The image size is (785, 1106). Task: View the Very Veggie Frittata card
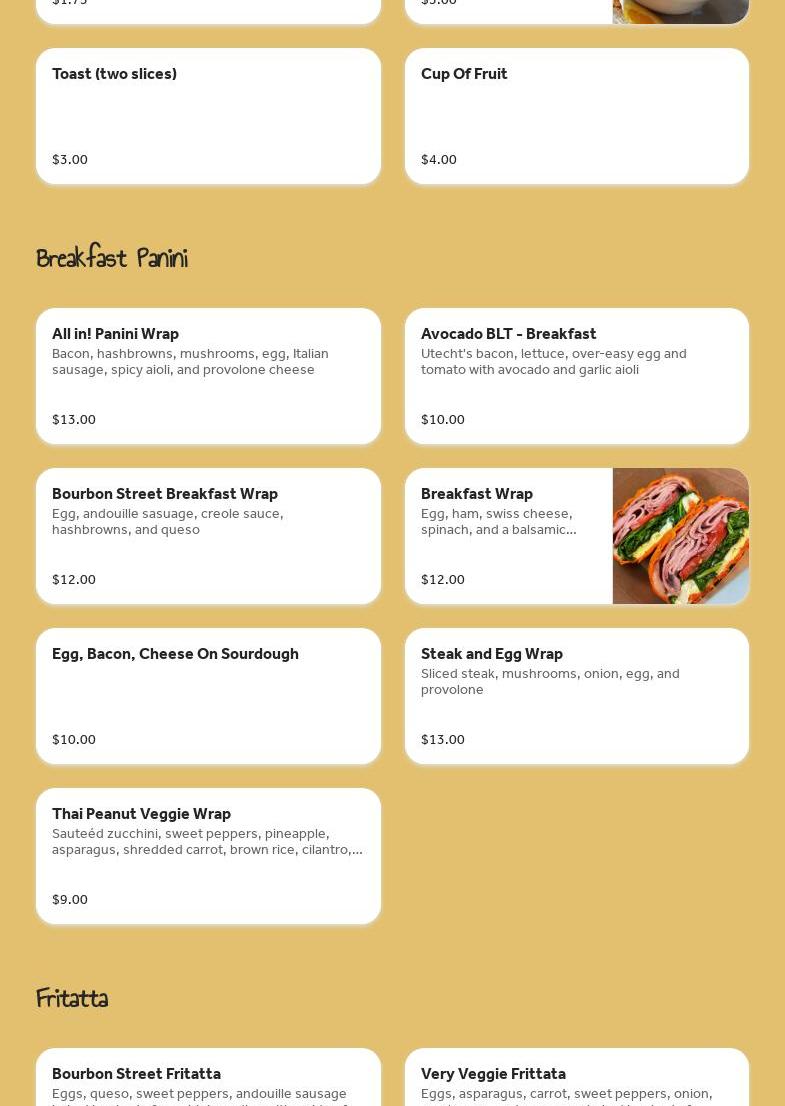point(576,1080)
